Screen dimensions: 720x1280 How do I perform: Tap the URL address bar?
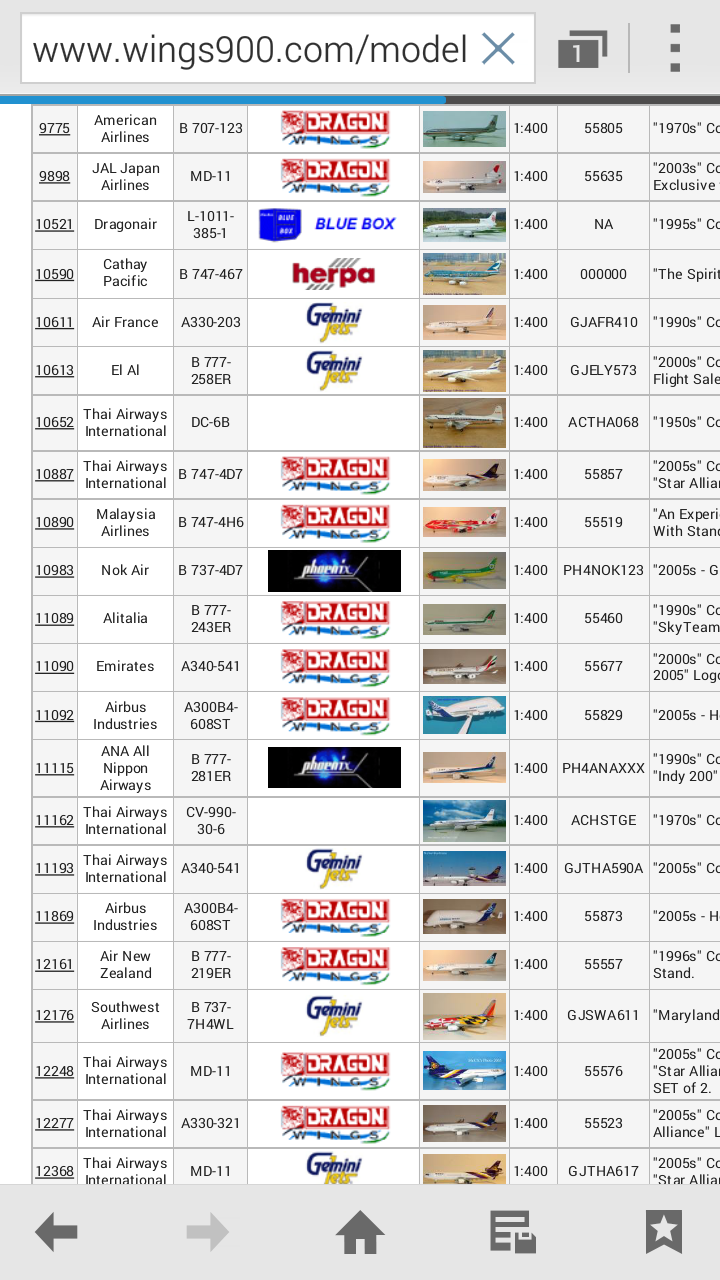coord(252,49)
